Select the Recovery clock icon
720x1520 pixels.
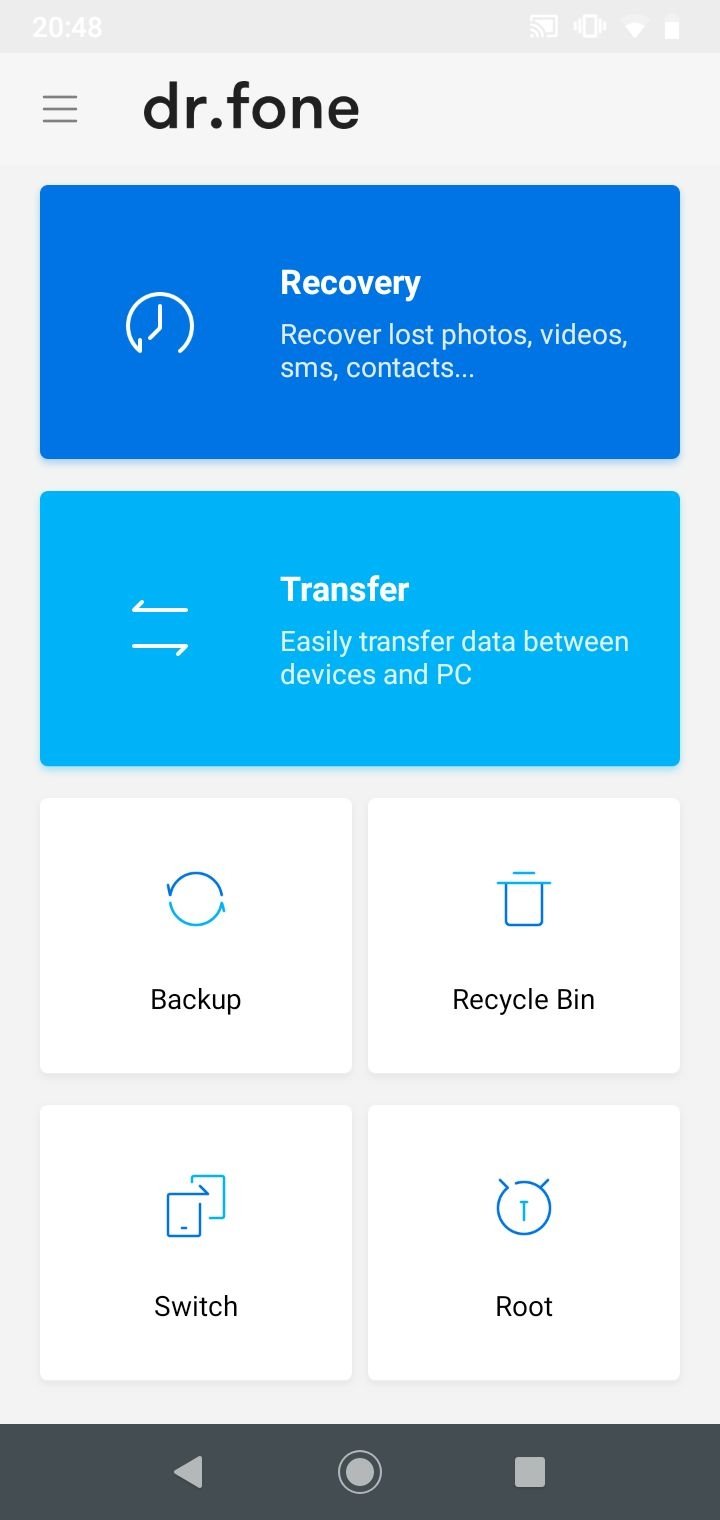coord(159,323)
